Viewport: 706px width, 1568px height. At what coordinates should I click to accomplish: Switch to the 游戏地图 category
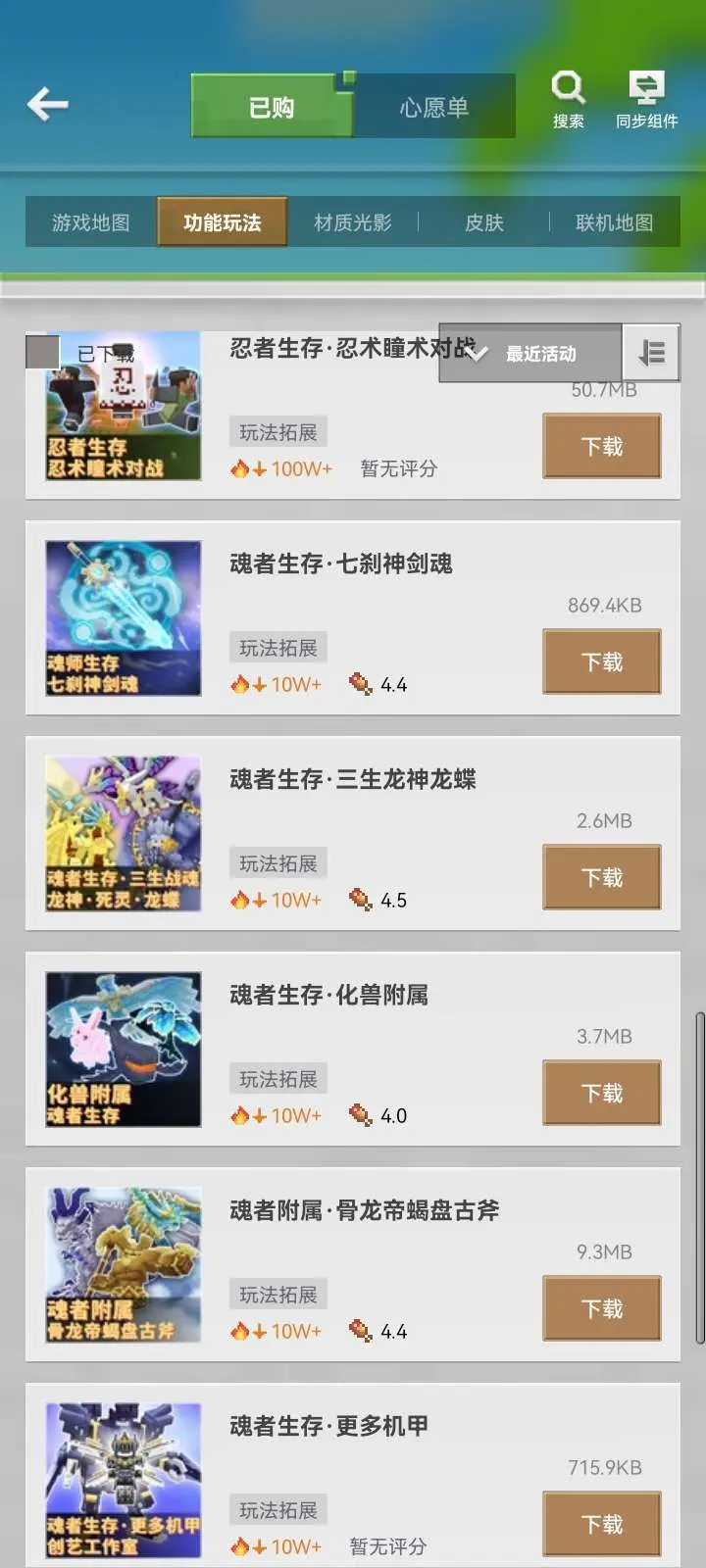[91, 222]
